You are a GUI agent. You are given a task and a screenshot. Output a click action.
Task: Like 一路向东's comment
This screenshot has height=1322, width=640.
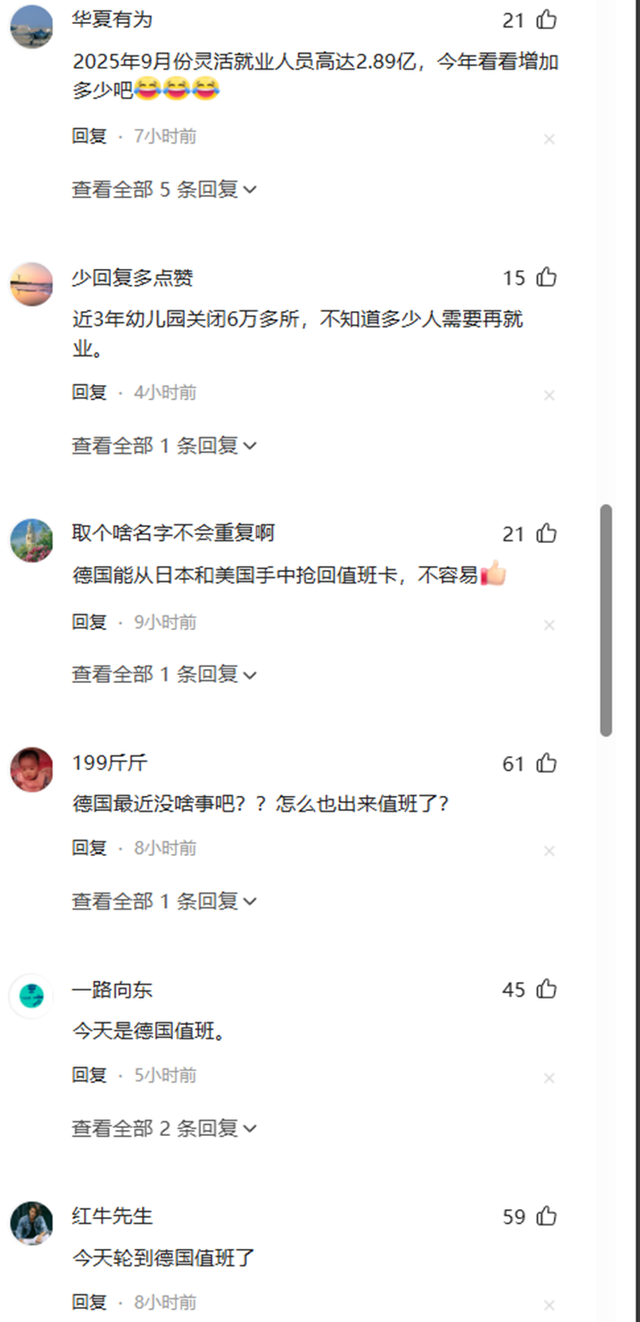tap(546, 990)
